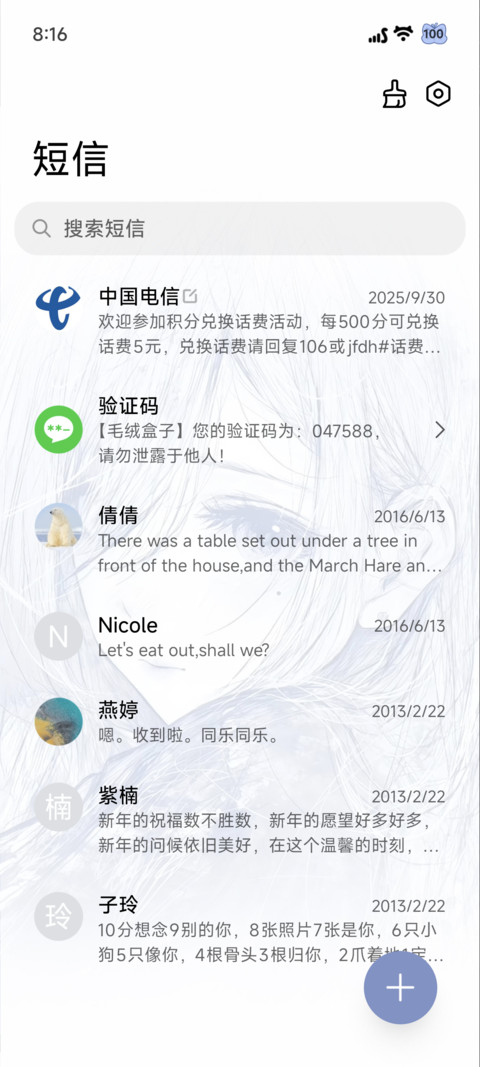
Task: Open the 验证码 verification codes row
Action: click(240, 430)
